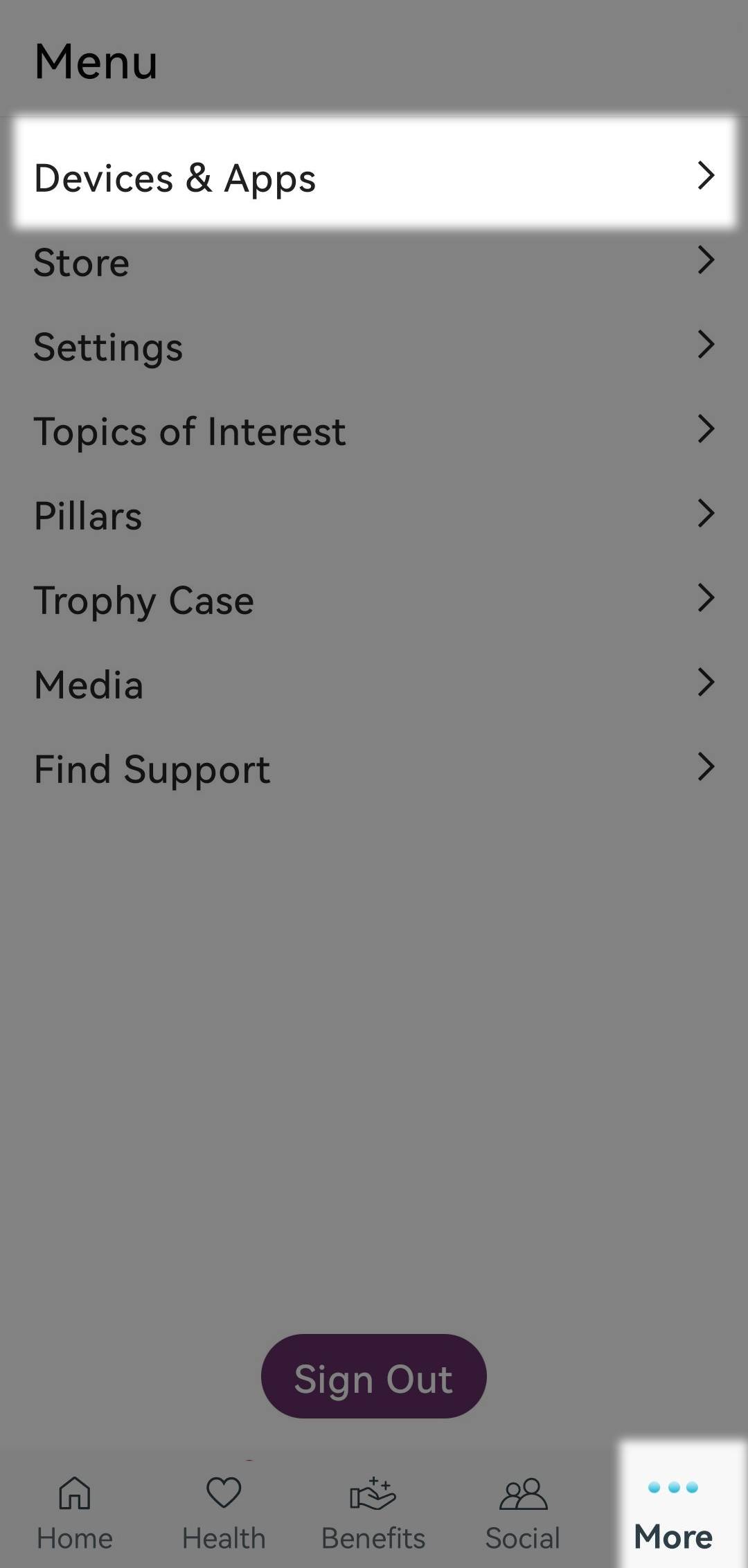Open Find Support
Viewport: 748px width, 1568px height.
pos(152,768)
